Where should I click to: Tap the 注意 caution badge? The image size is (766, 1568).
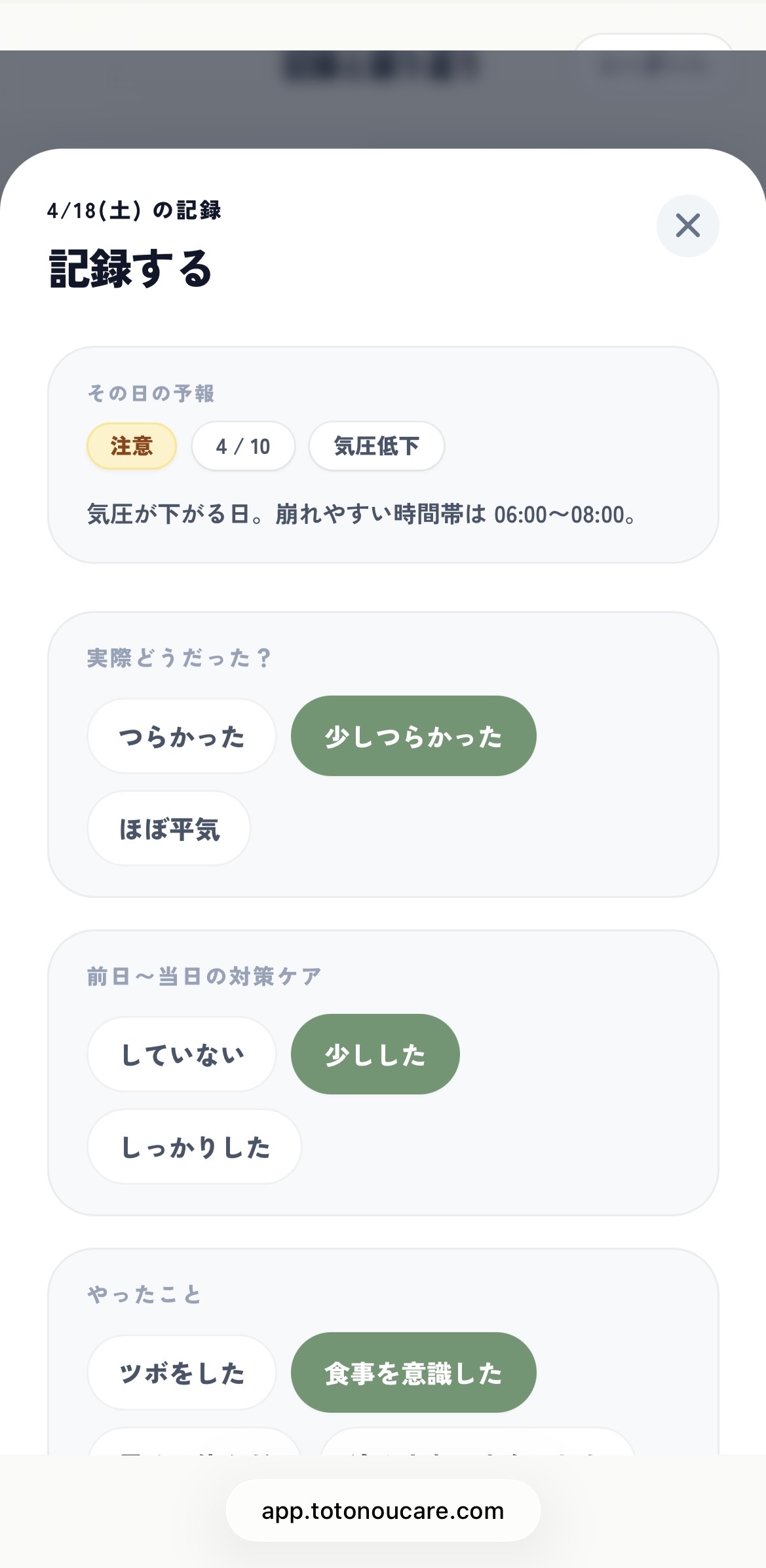click(131, 446)
